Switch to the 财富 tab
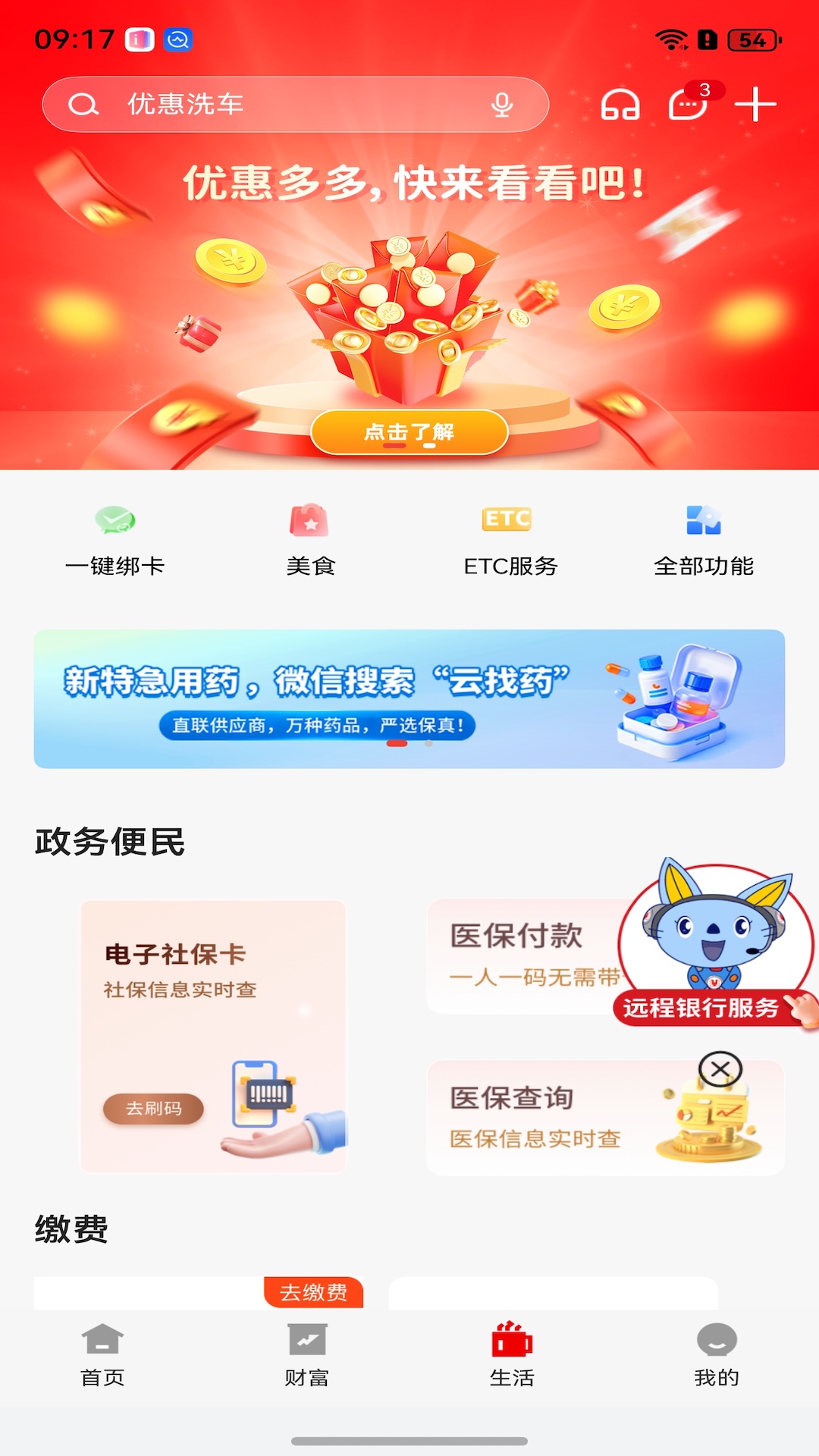Image resolution: width=819 pixels, height=1456 pixels. tap(306, 1357)
